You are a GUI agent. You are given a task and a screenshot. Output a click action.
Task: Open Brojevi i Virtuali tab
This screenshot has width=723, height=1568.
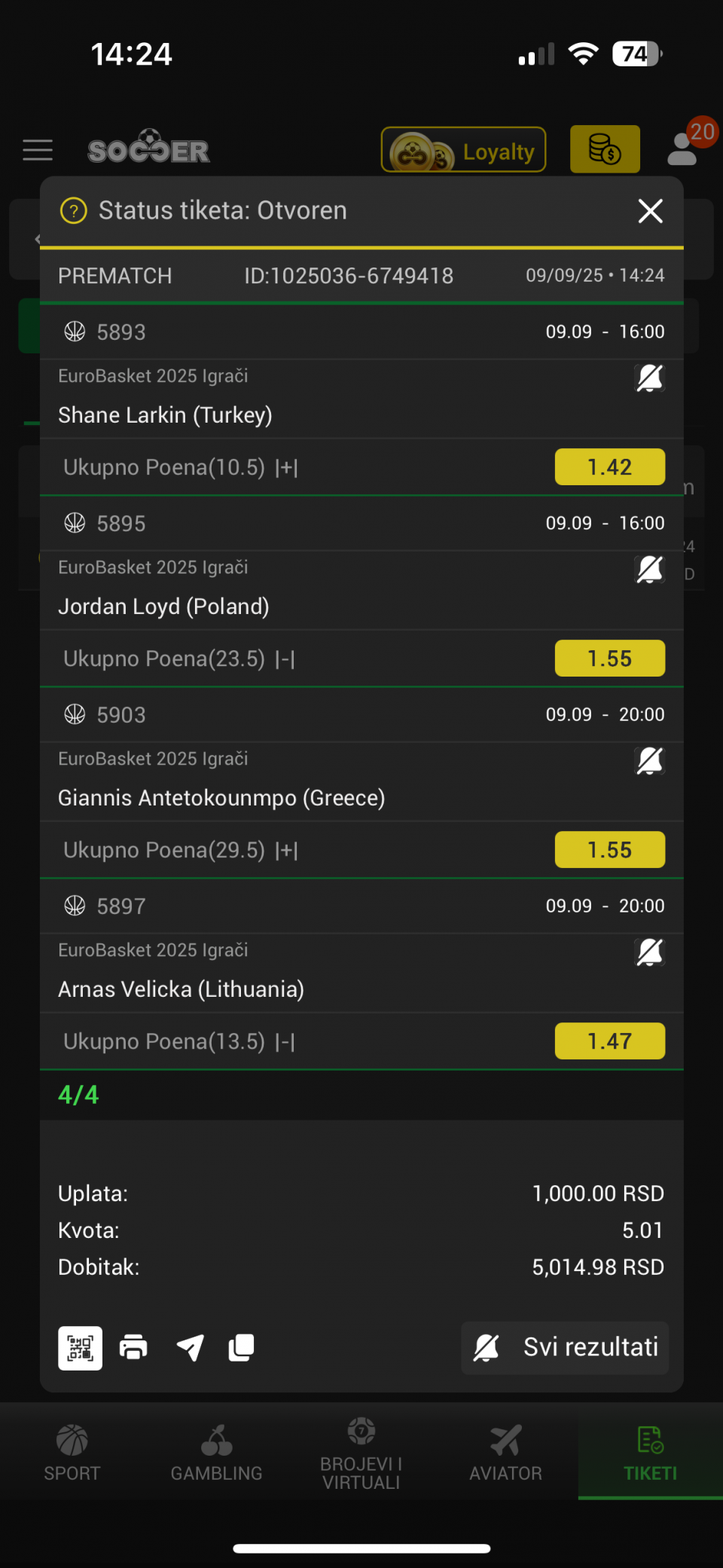(x=361, y=1453)
